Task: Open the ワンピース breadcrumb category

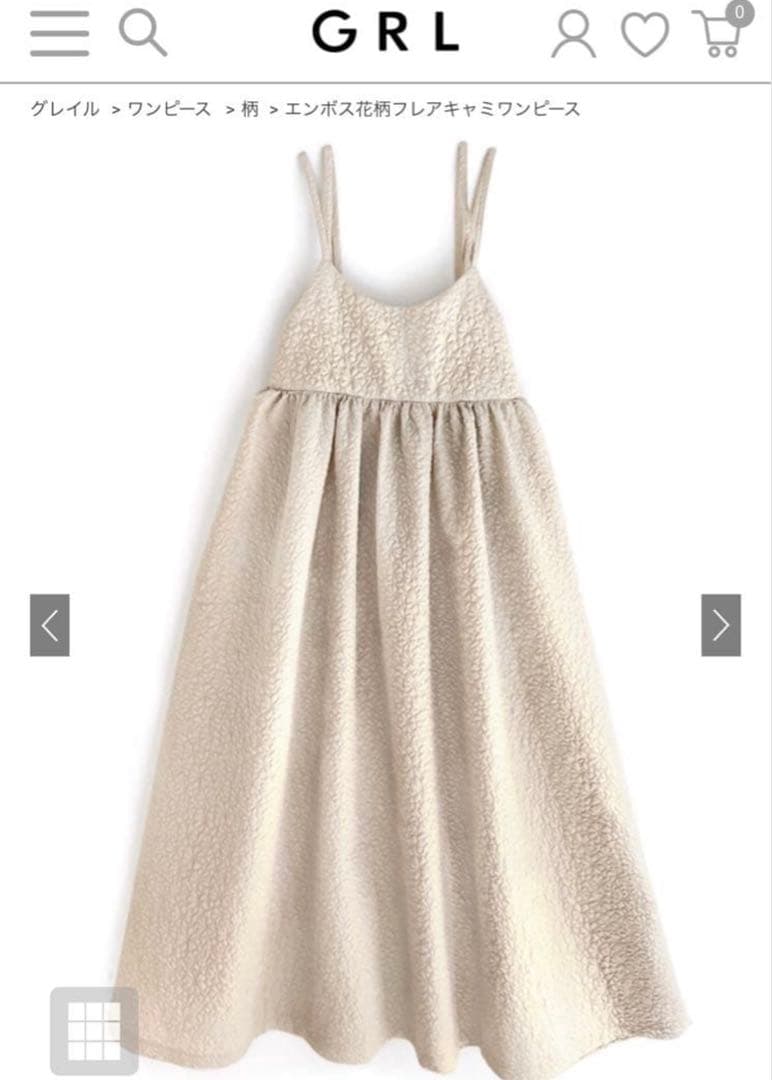Action: (169, 109)
